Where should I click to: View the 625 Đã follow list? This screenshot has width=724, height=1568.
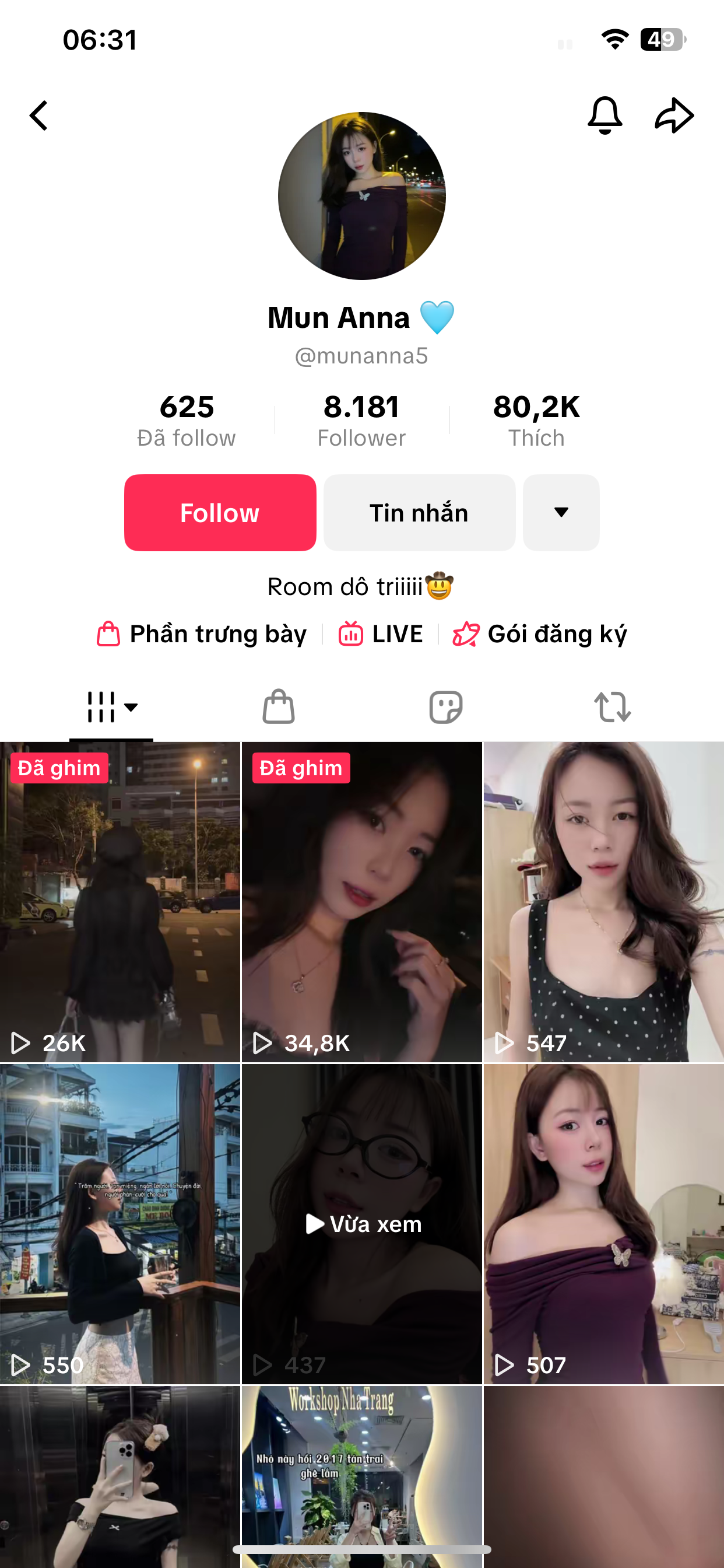click(x=186, y=420)
